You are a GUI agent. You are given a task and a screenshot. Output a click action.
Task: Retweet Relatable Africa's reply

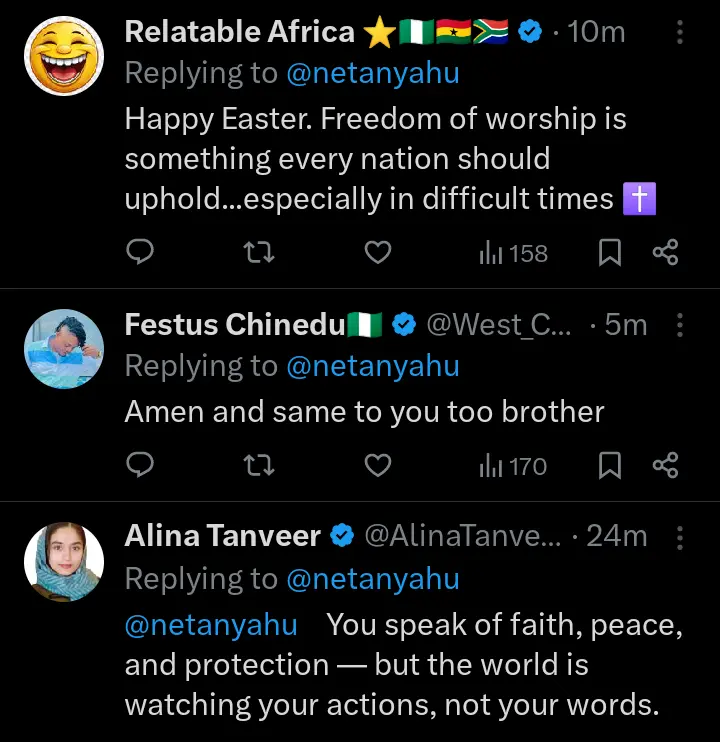coord(259,253)
